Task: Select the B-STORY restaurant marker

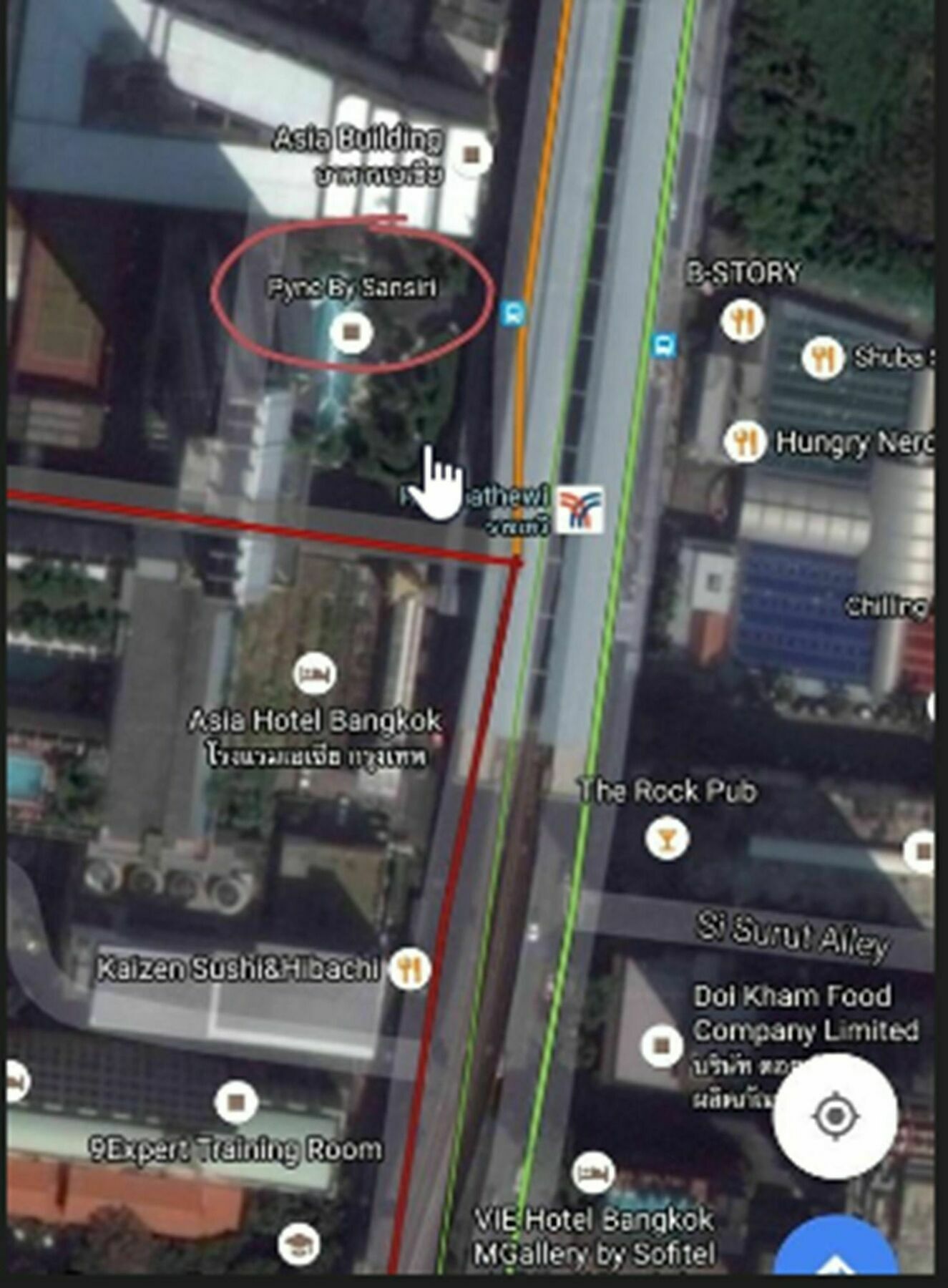Action: tap(743, 319)
